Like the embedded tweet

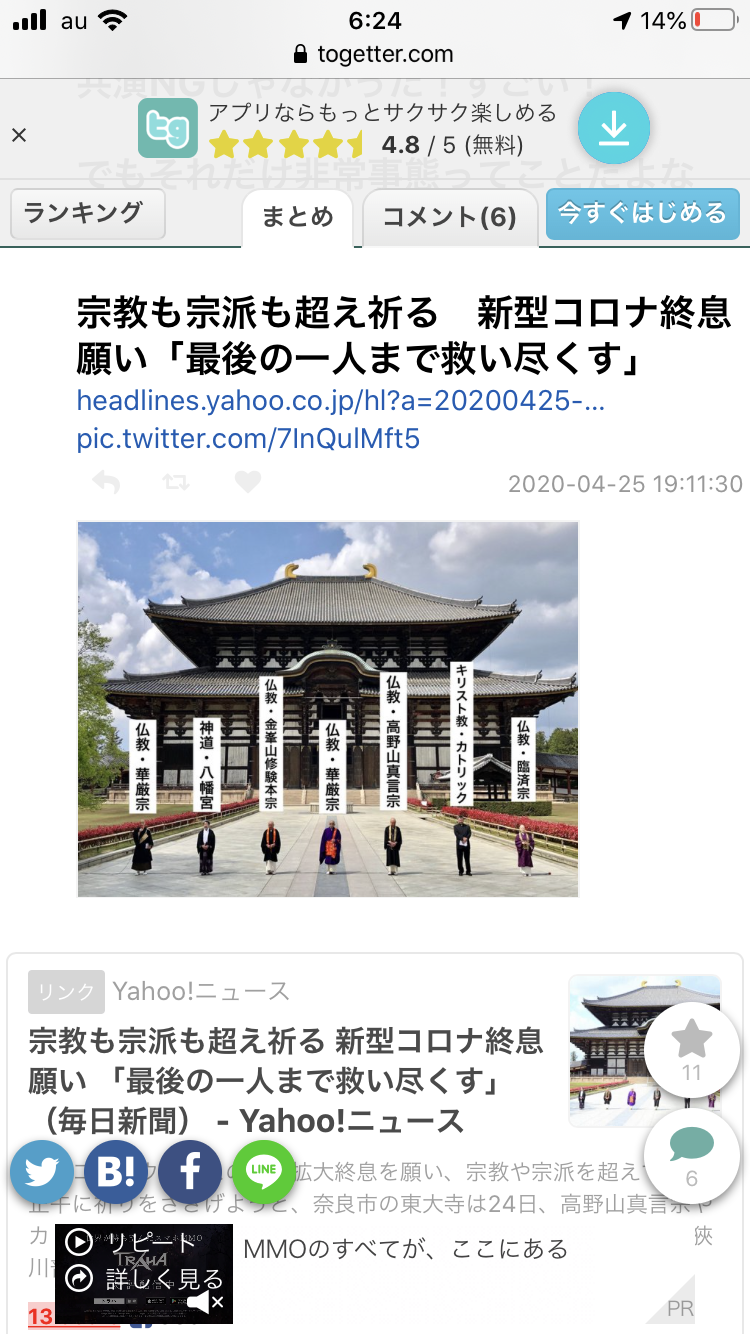coord(247,483)
